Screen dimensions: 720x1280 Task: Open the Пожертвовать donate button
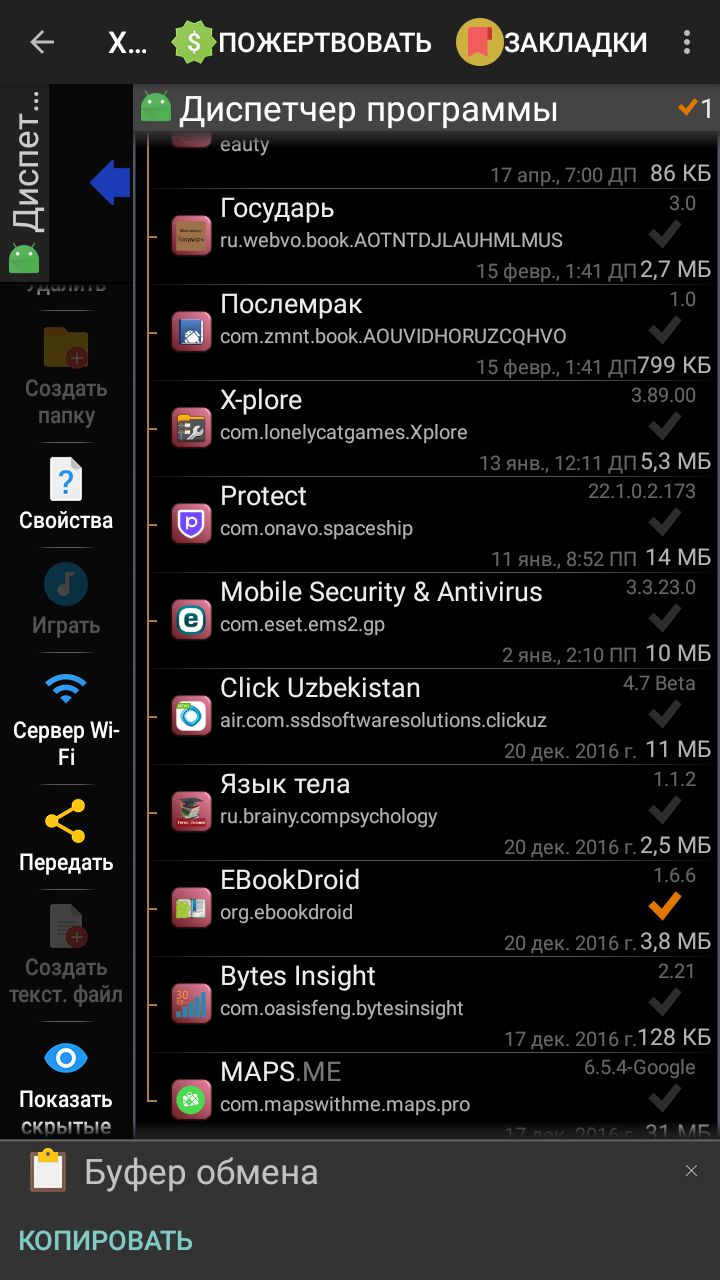[303, 42]
